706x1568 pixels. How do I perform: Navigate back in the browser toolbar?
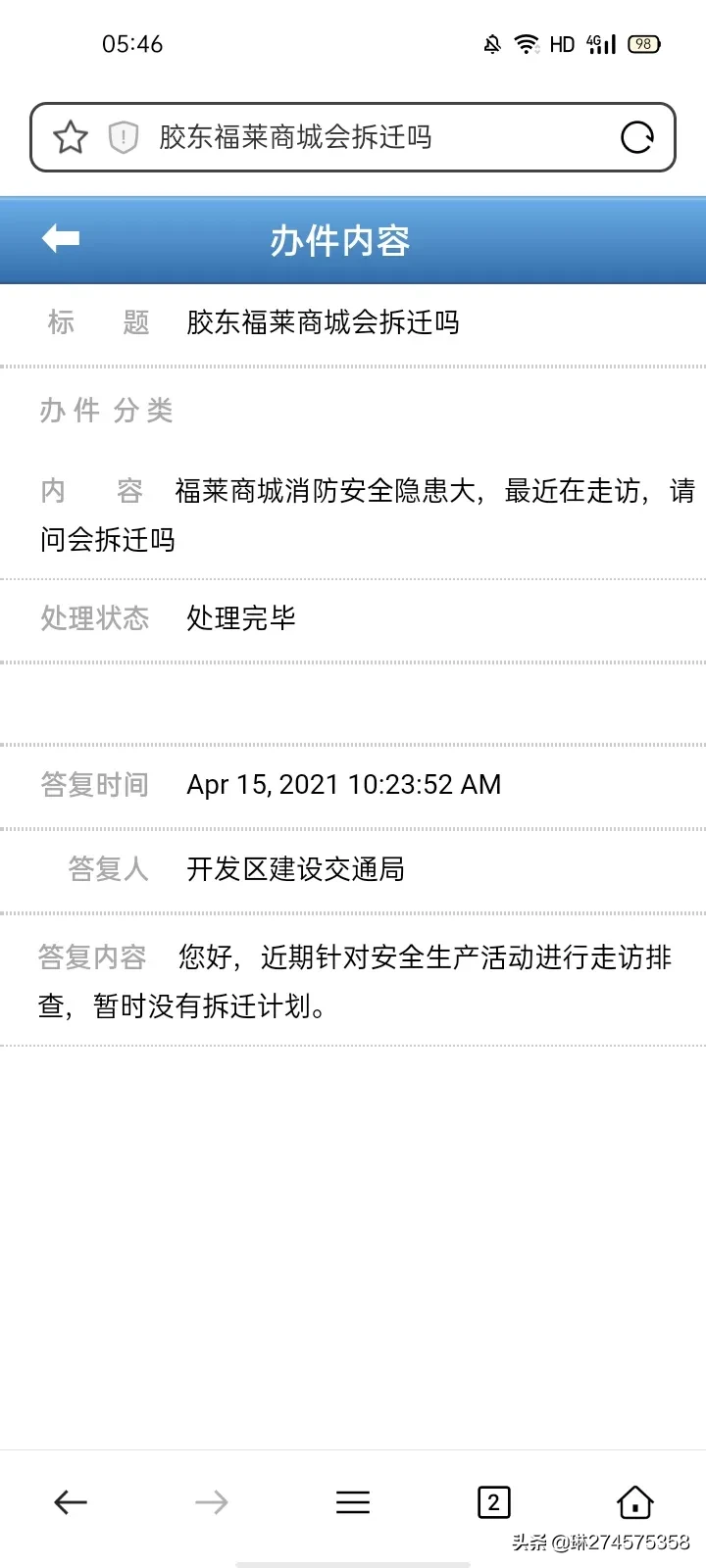pos(71,1501)
